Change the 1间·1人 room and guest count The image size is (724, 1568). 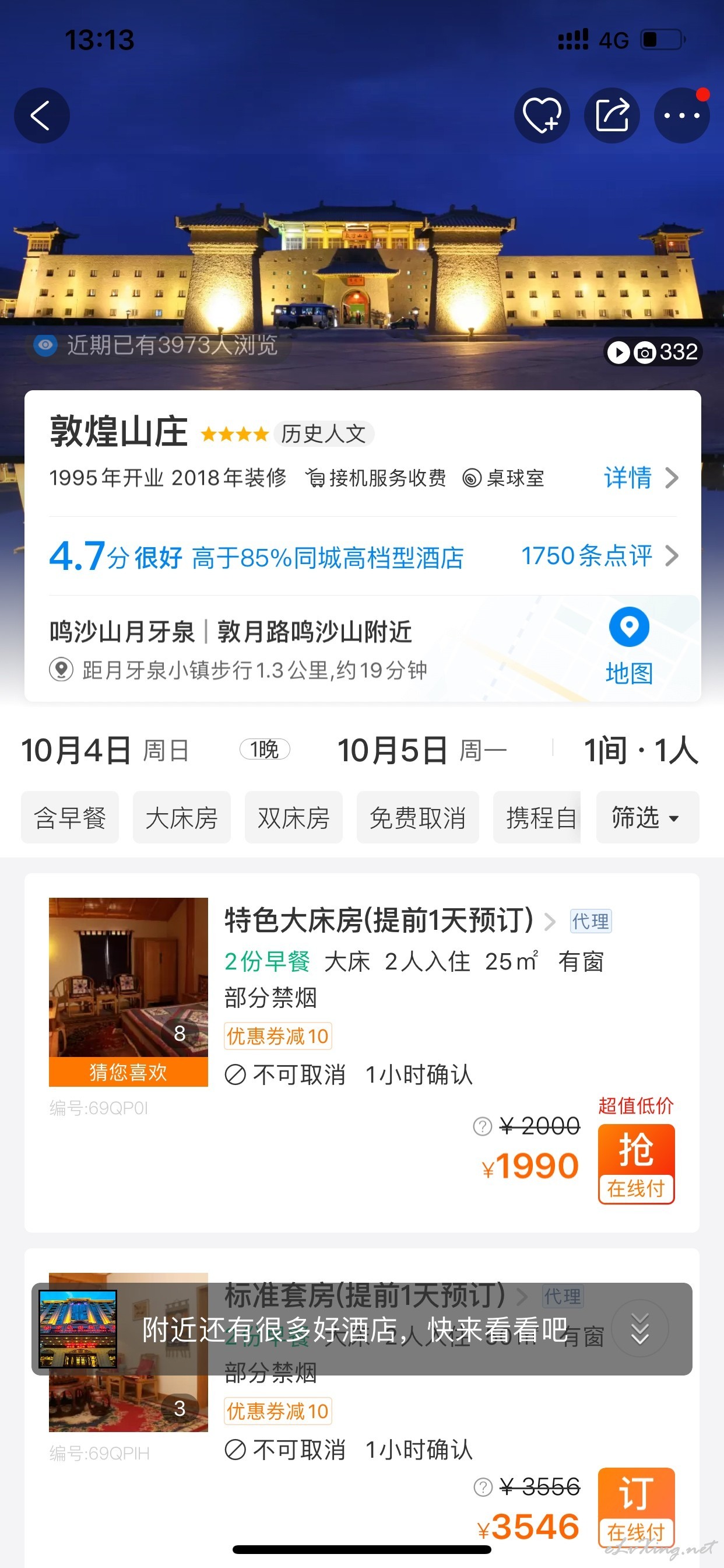(x=640, y=750)
